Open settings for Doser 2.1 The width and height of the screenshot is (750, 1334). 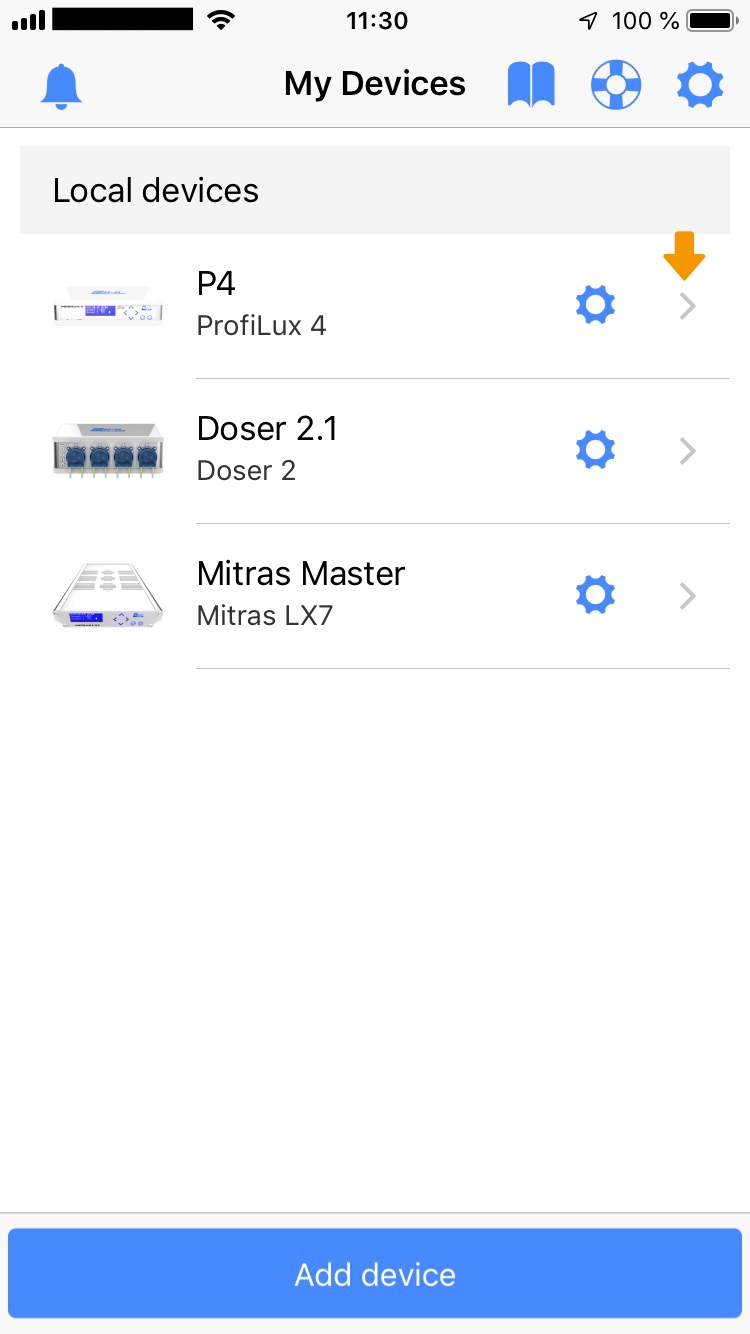click(595, 449)
